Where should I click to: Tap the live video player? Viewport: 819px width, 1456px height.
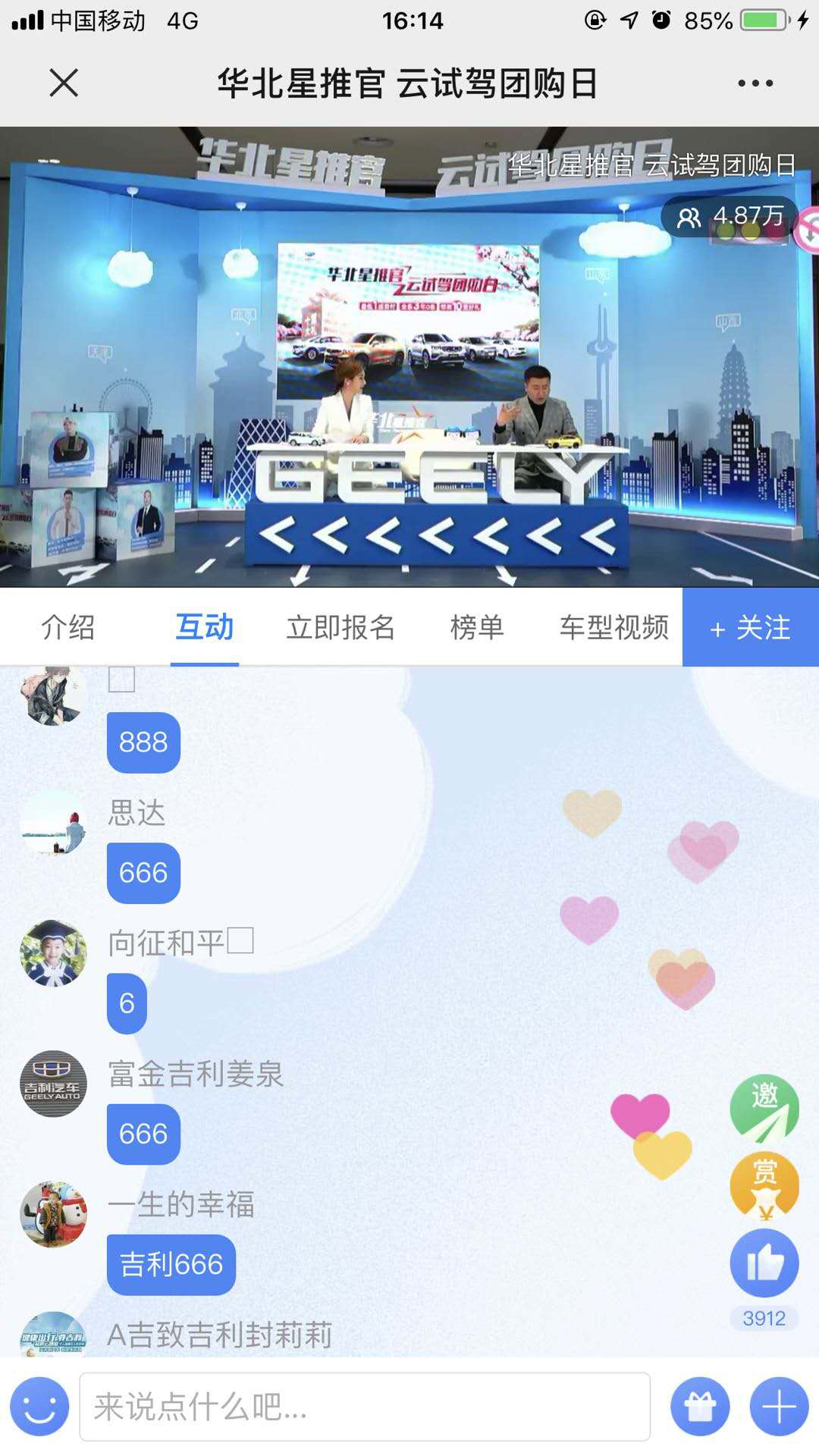point(409,356)
